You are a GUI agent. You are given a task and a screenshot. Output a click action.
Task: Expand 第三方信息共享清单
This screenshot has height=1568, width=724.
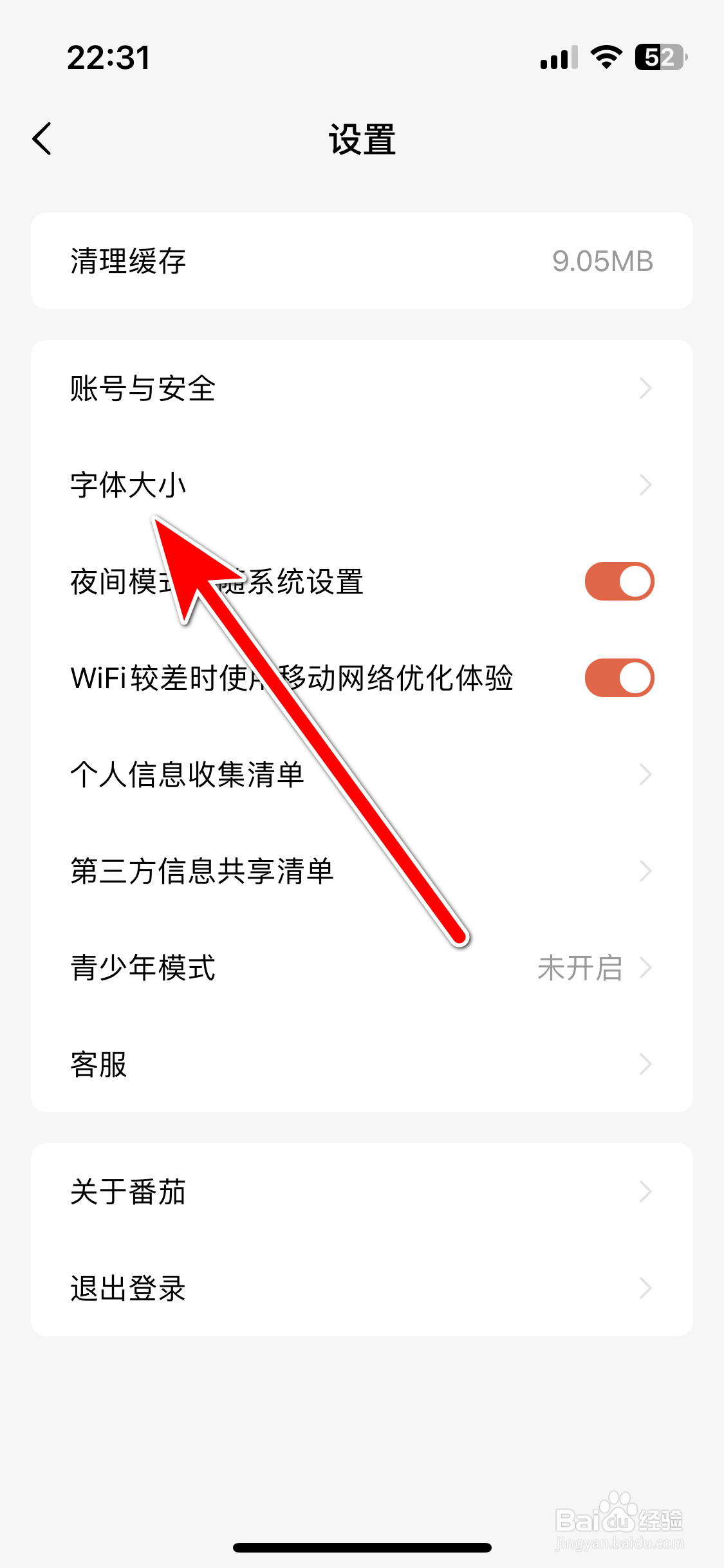coord(362,872)
